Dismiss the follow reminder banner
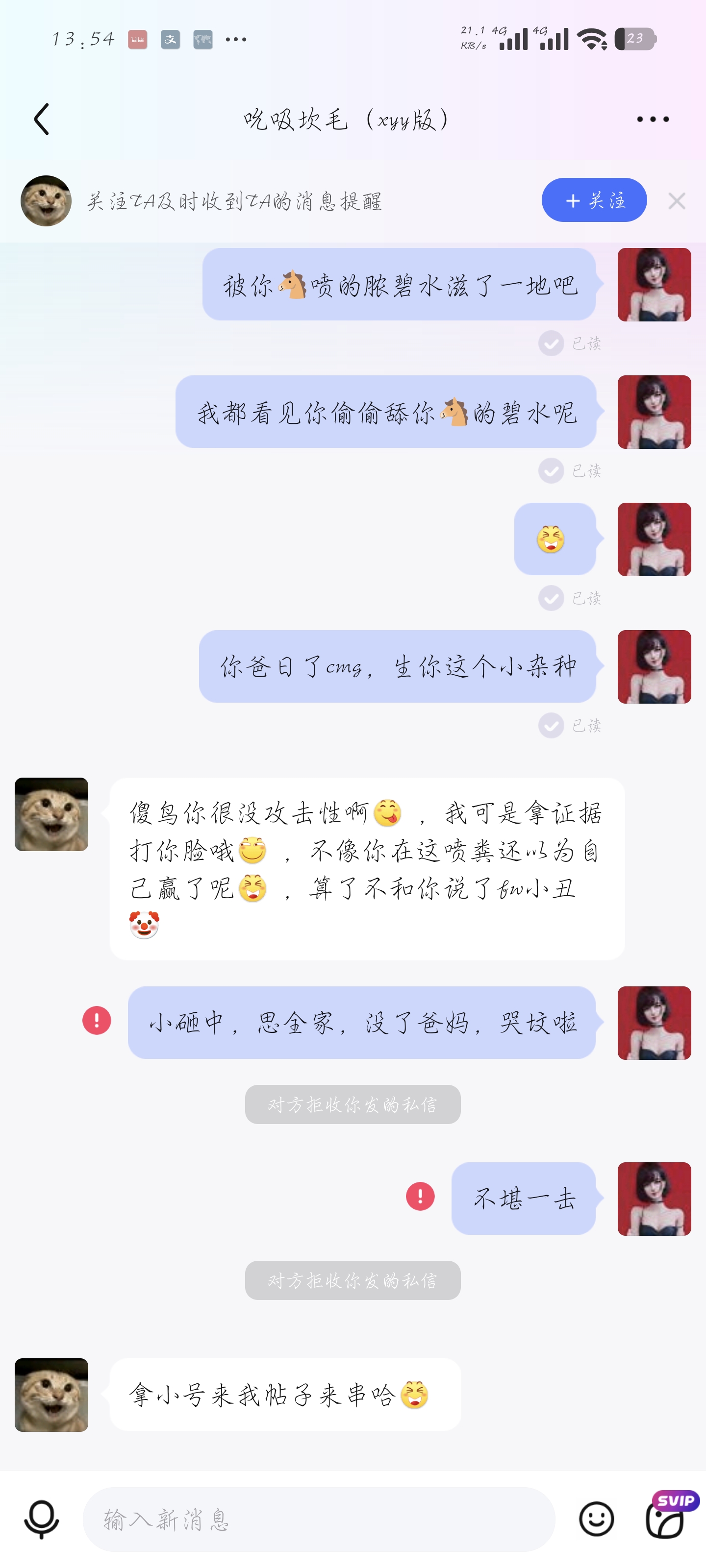706x1568 pixels. [676, 201]
